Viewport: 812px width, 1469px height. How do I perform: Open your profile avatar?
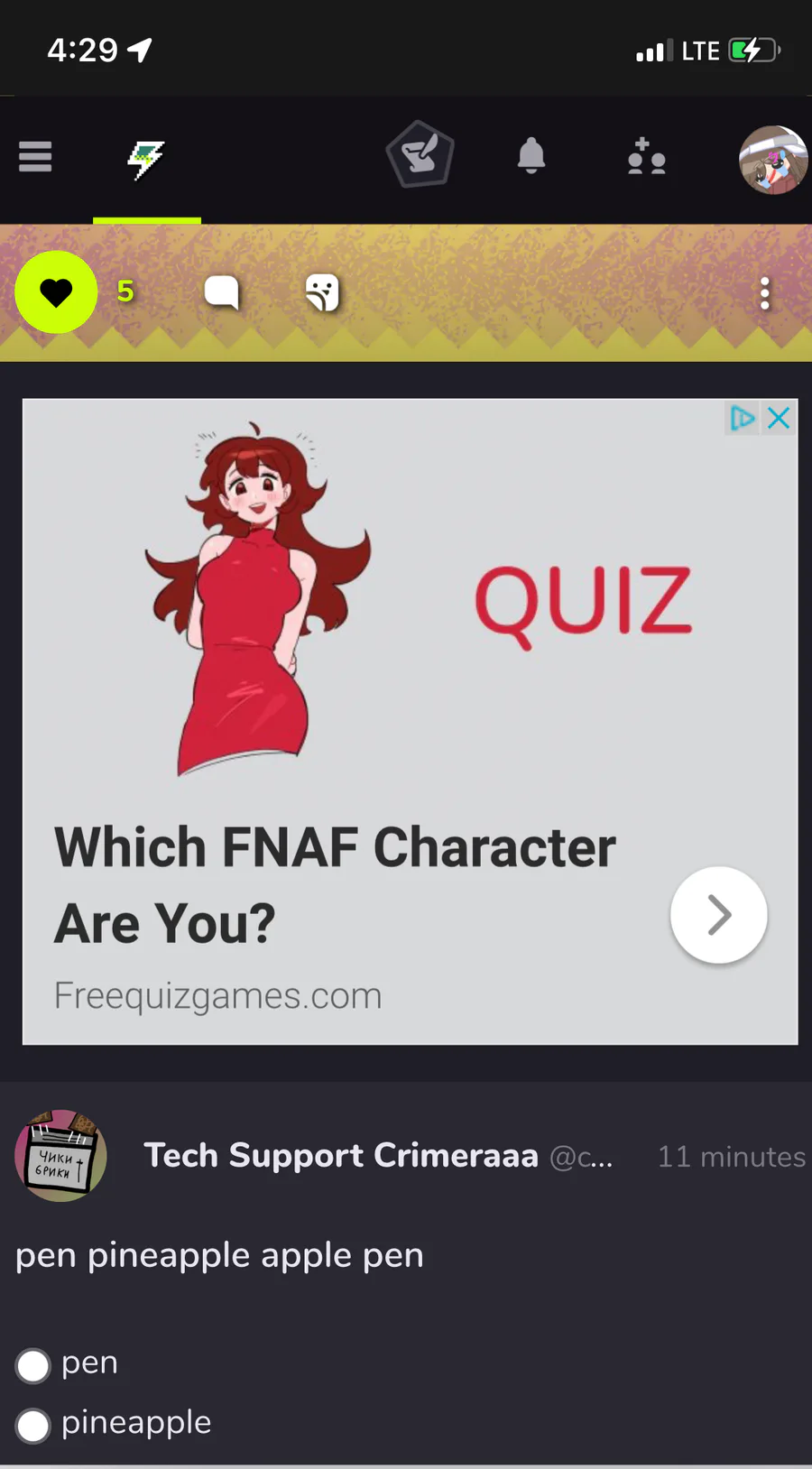coord(772,160)
